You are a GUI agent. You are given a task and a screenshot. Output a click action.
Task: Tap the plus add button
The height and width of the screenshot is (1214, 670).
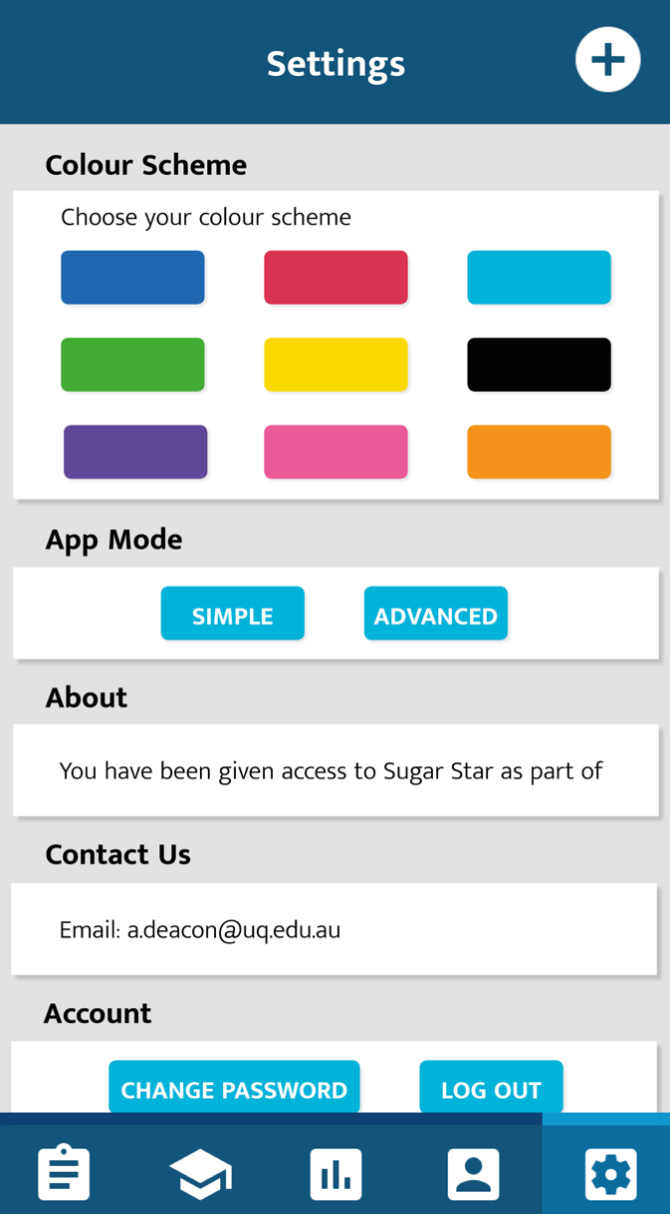click(607, 61)
